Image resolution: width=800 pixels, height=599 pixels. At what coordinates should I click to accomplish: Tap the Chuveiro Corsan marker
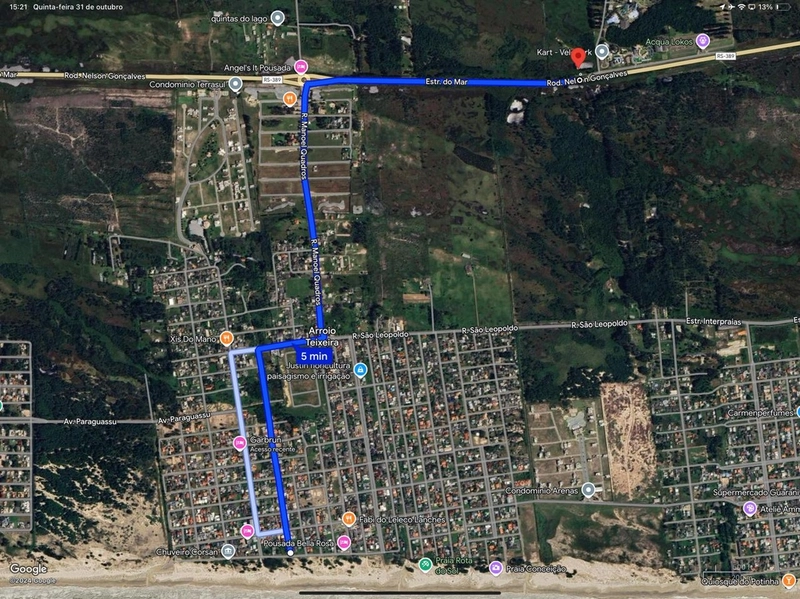coord(229,550)
